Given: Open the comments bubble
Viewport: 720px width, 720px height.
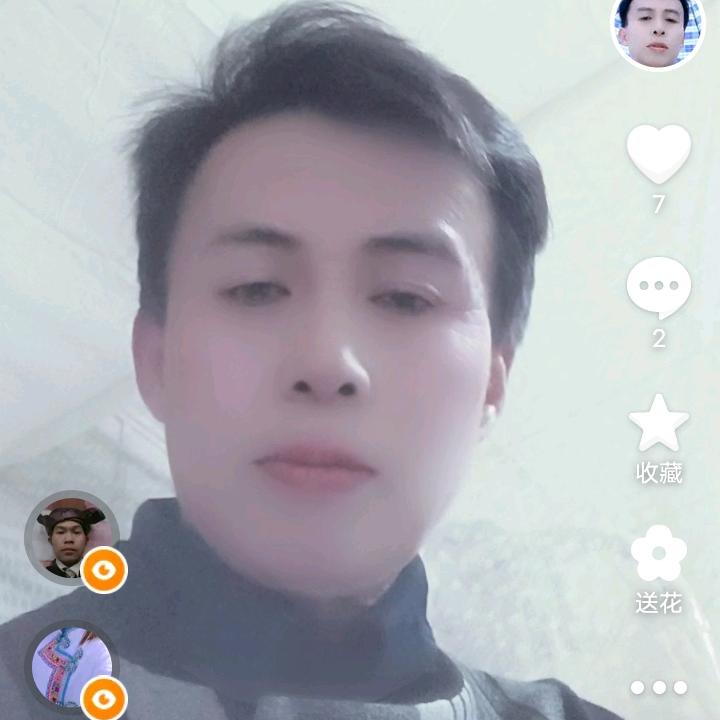Looking at the screenshot, I should pyautogui.click(x=658, y=287).
